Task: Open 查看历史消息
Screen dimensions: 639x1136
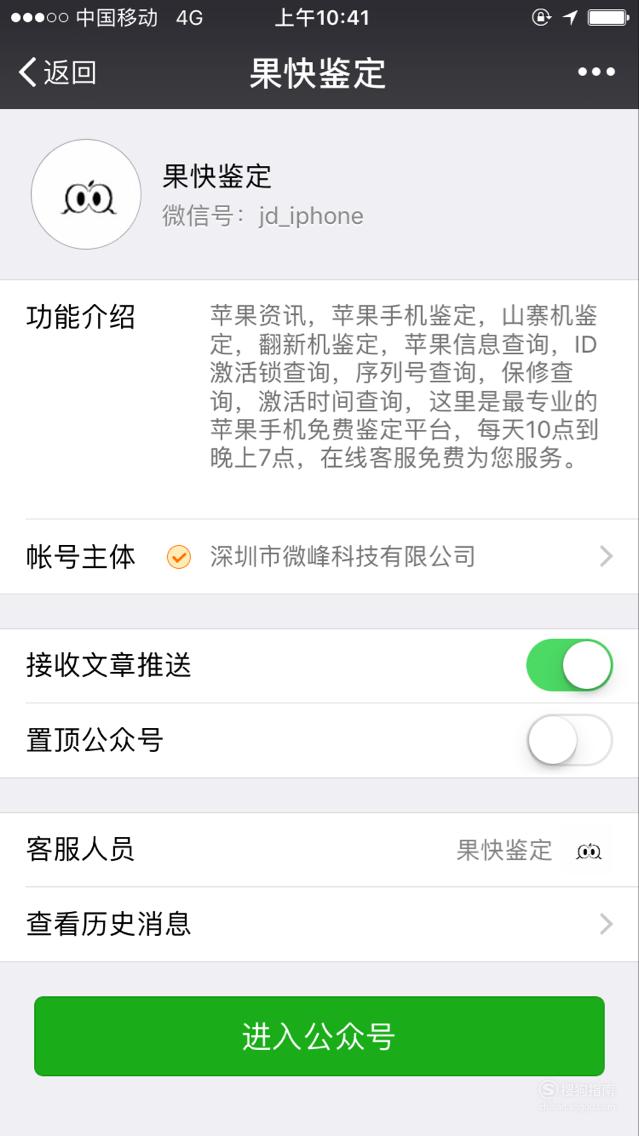Action: point(320,924)
